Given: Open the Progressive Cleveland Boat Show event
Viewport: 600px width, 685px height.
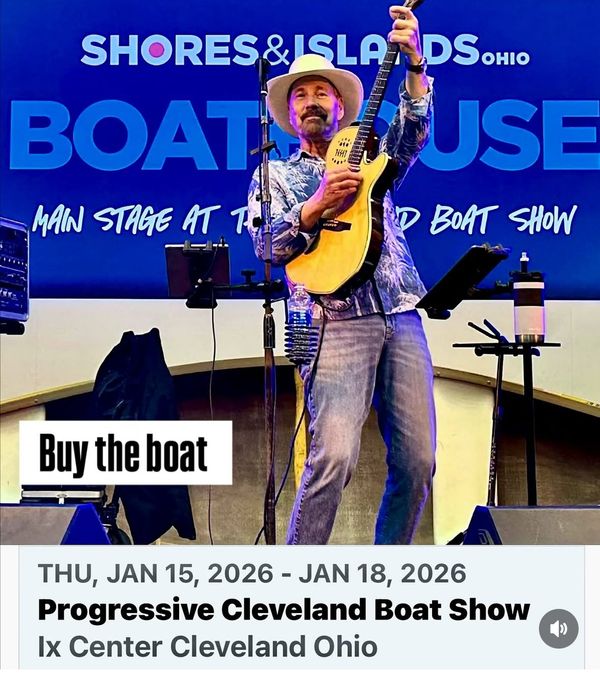Looking at the screenshot, I should [283, 609].
